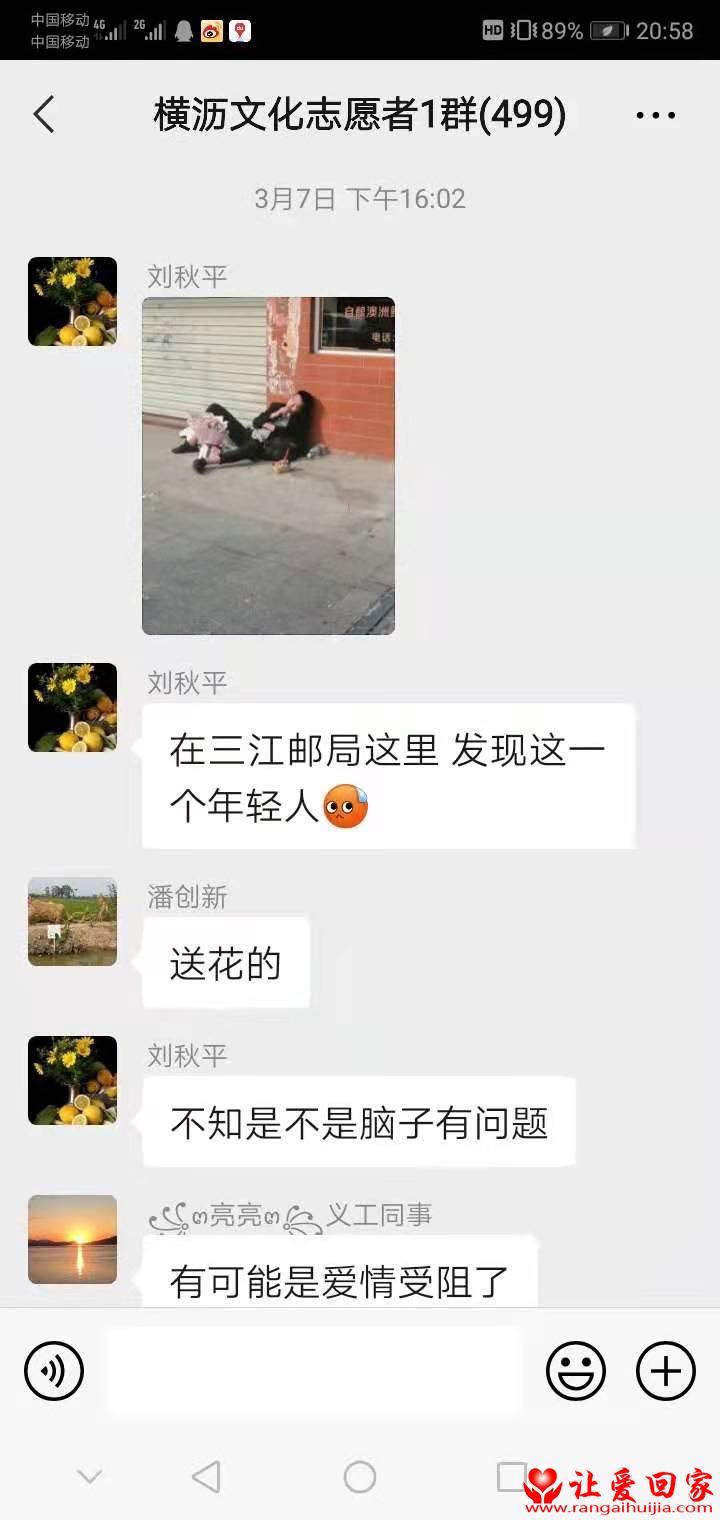This screenshot has height=1520, width=720.
Task: Tap the system back triangle
Action: click(x=206, y=1476)
